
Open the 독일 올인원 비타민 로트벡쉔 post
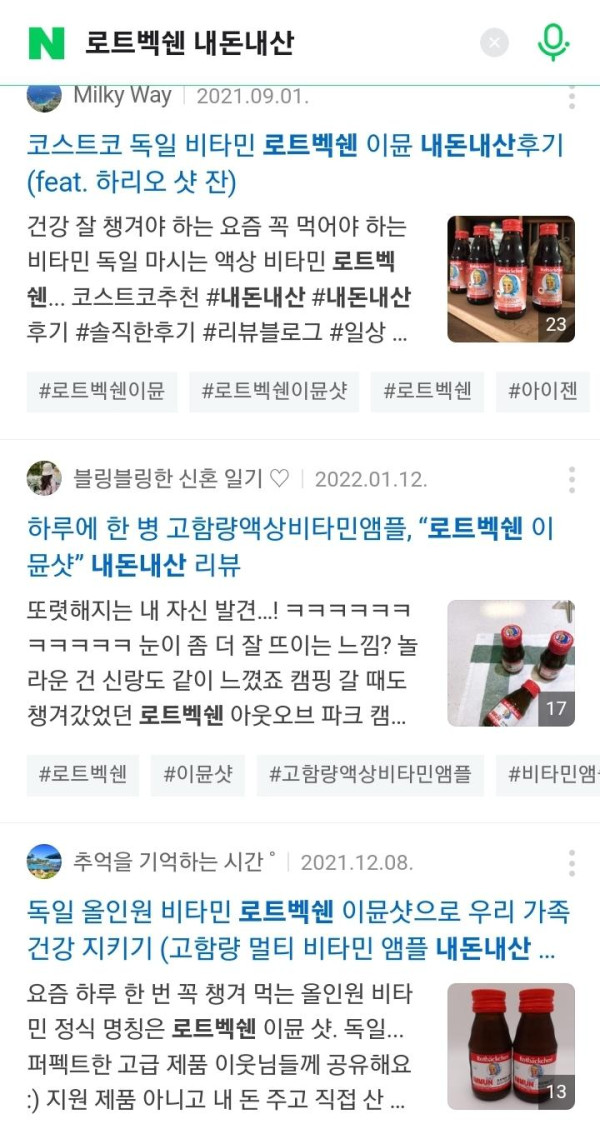299,929
